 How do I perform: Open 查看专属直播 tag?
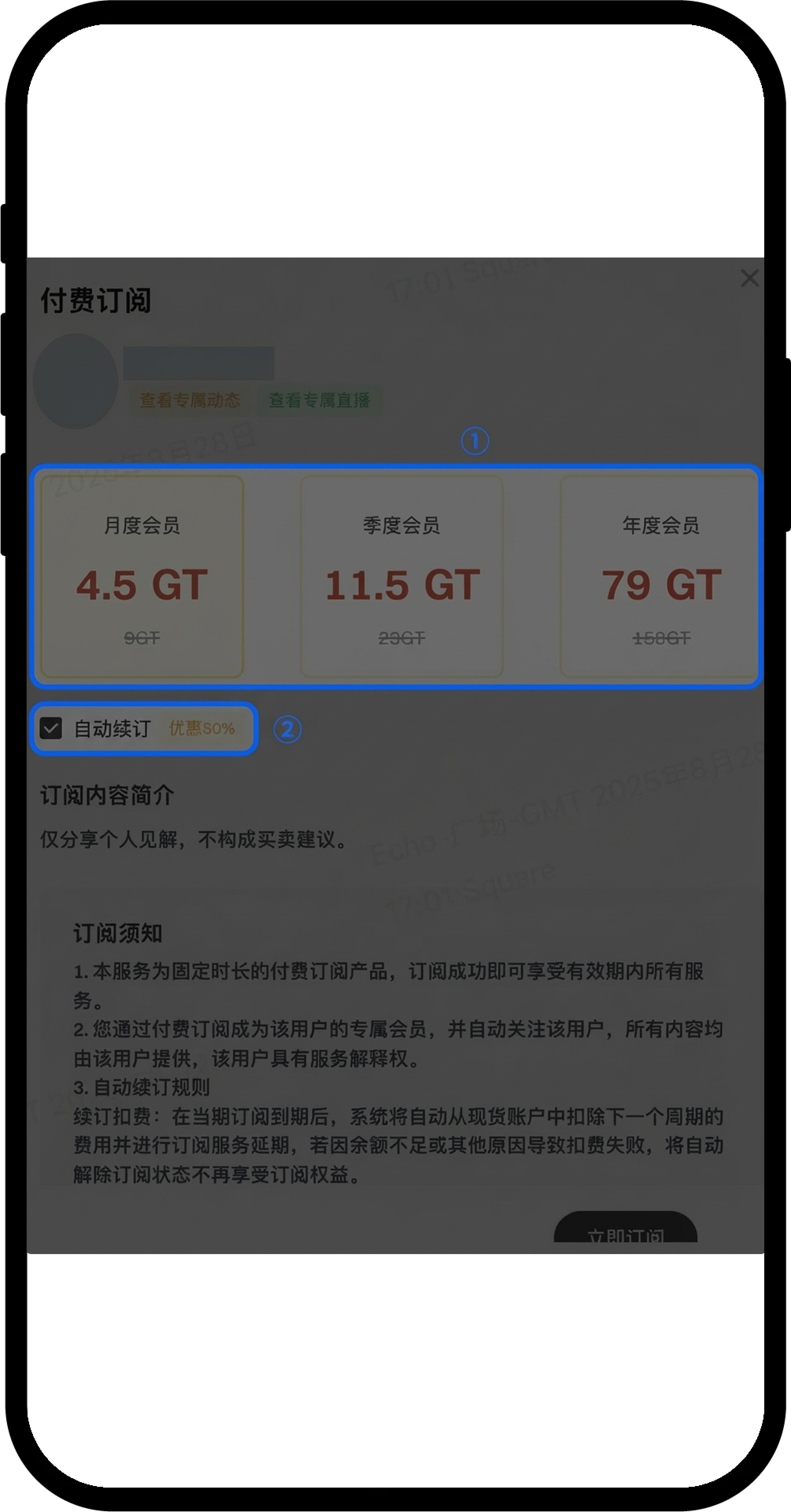pyautogui.click(x=319, y=400)
